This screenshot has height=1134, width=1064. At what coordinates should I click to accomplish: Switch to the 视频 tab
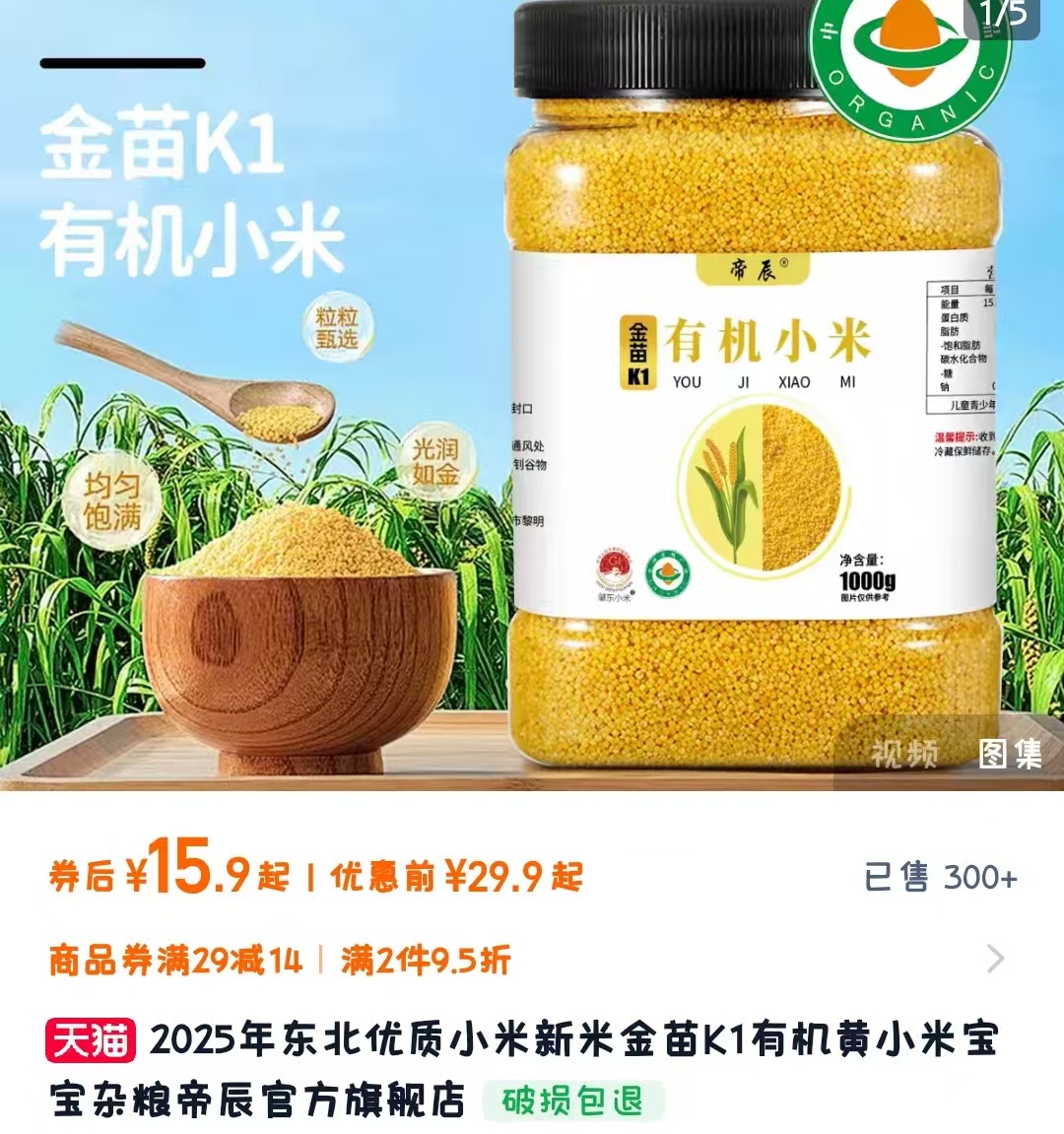click(x=903, y=755)
